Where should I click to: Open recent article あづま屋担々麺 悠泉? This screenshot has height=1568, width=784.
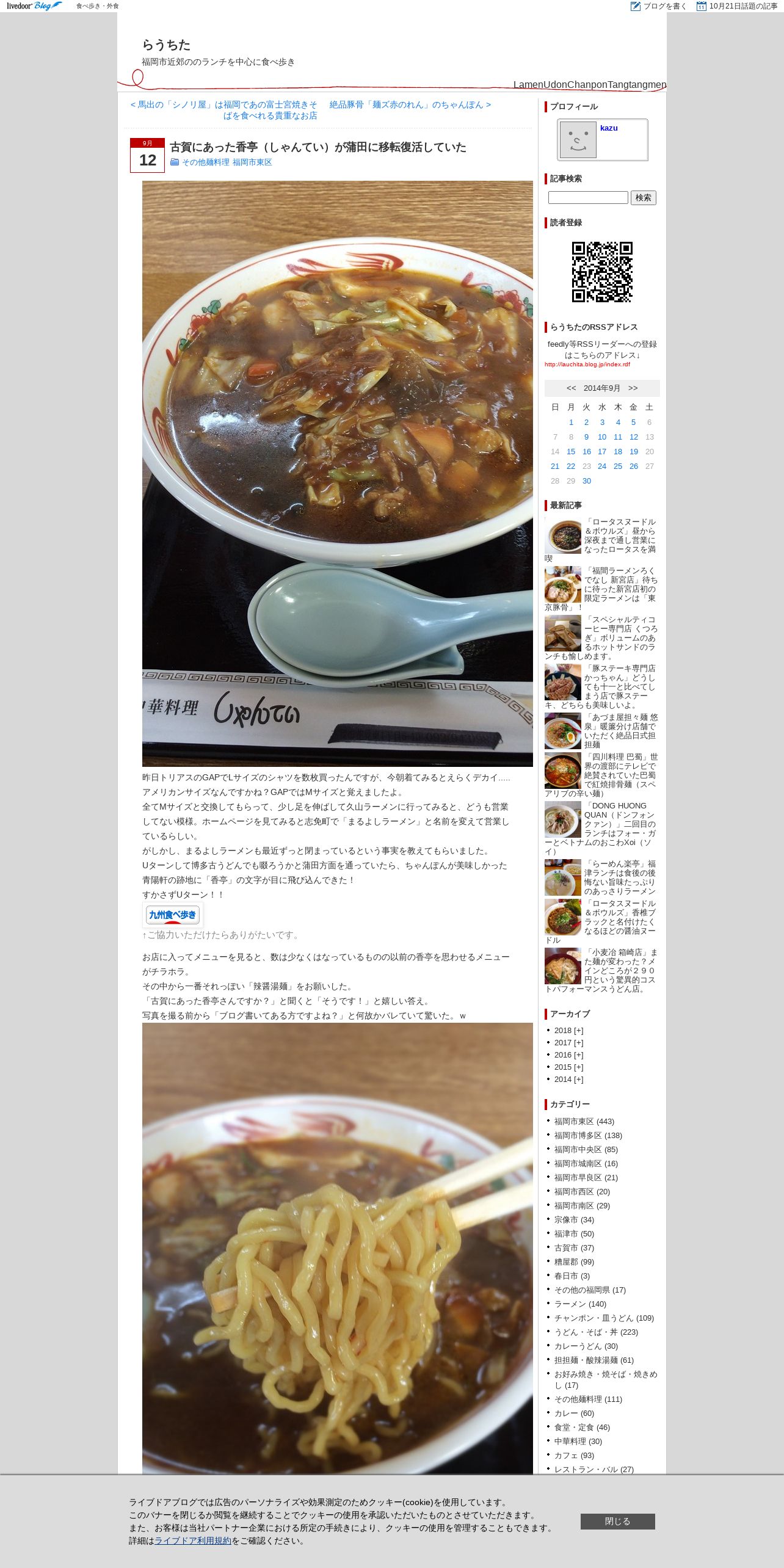click(621, 731)
